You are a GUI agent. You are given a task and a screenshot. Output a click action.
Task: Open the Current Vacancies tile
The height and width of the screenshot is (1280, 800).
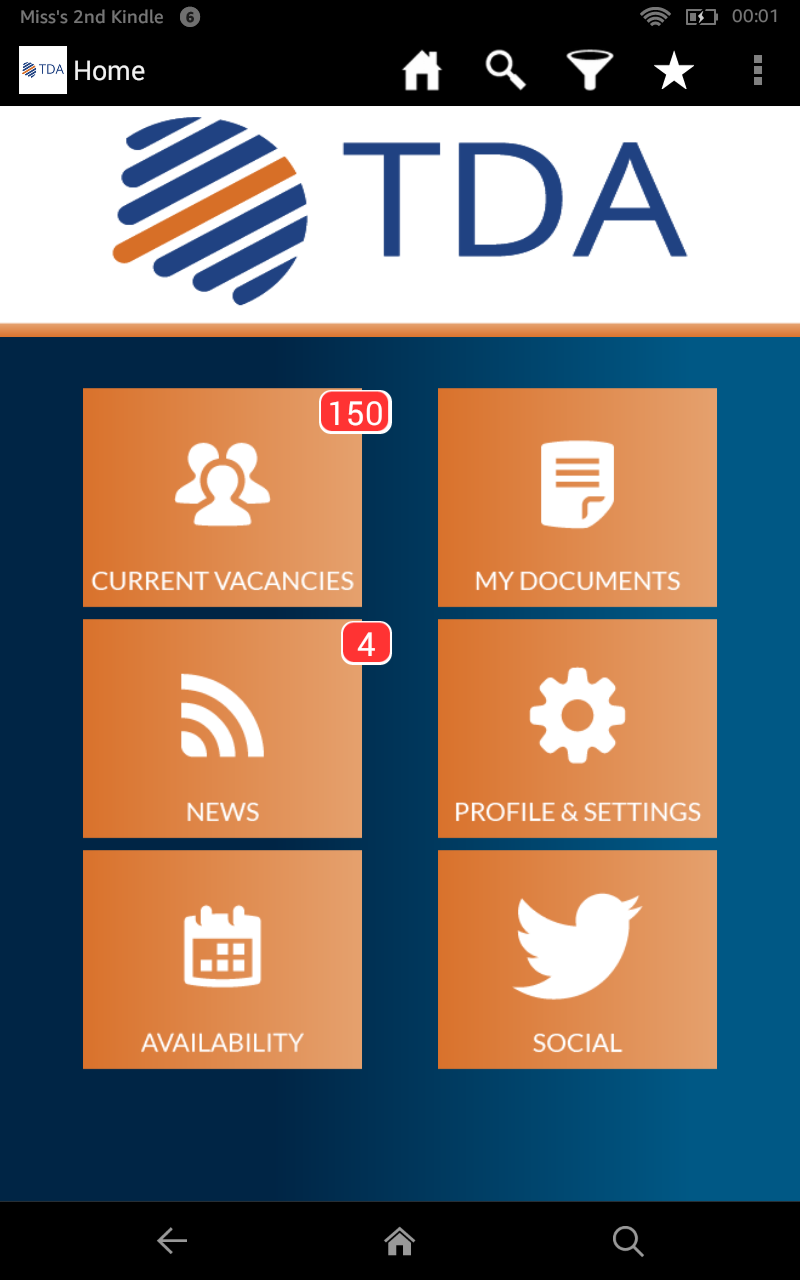(222, 498)
